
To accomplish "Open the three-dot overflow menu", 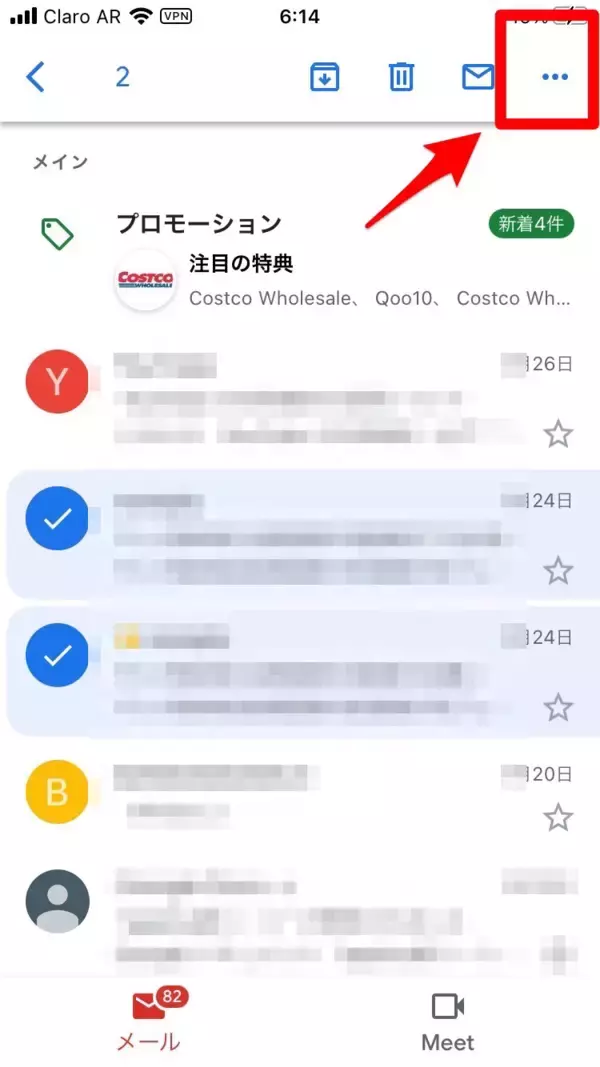I will 553,77.
